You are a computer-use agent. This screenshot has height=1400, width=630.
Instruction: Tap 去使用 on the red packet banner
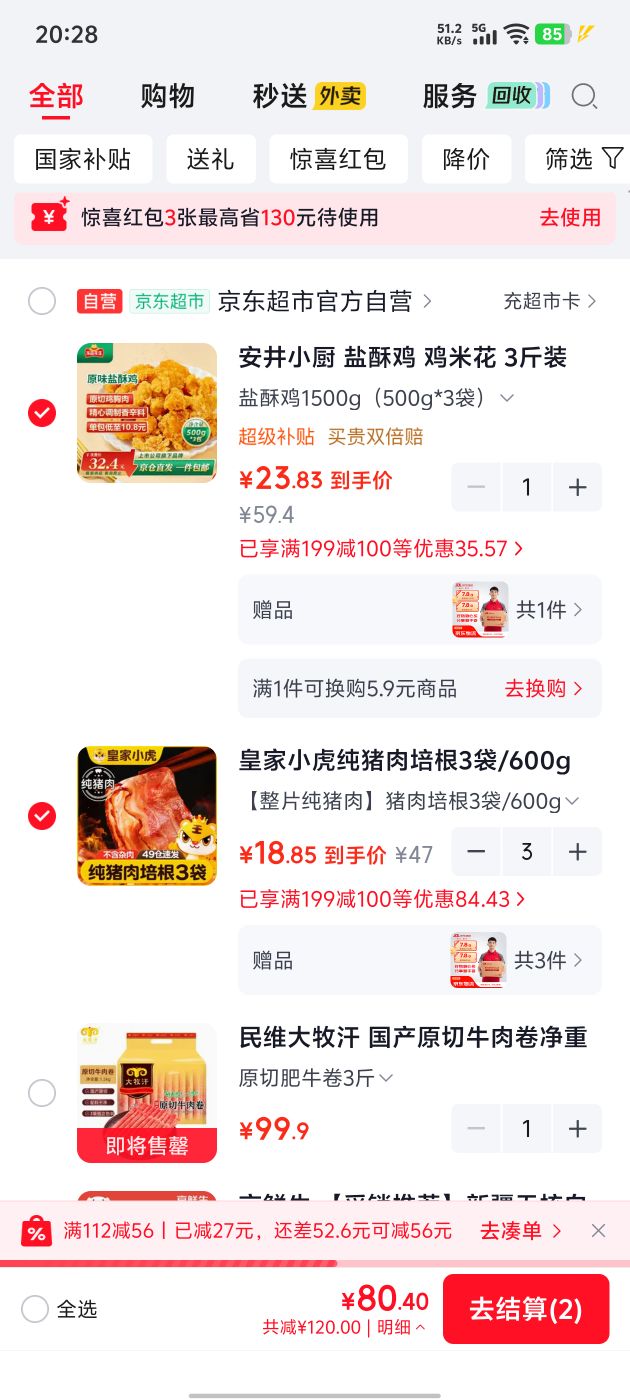click(x=570, y=217)
